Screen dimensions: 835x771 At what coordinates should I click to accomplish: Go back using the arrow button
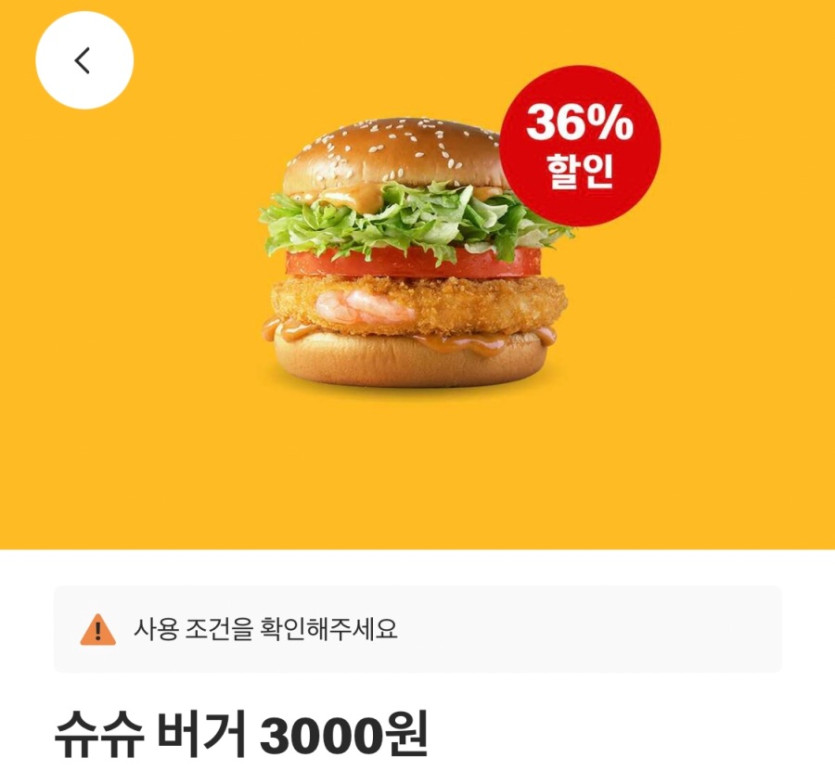pyautogui.click(x=84, y=61)
